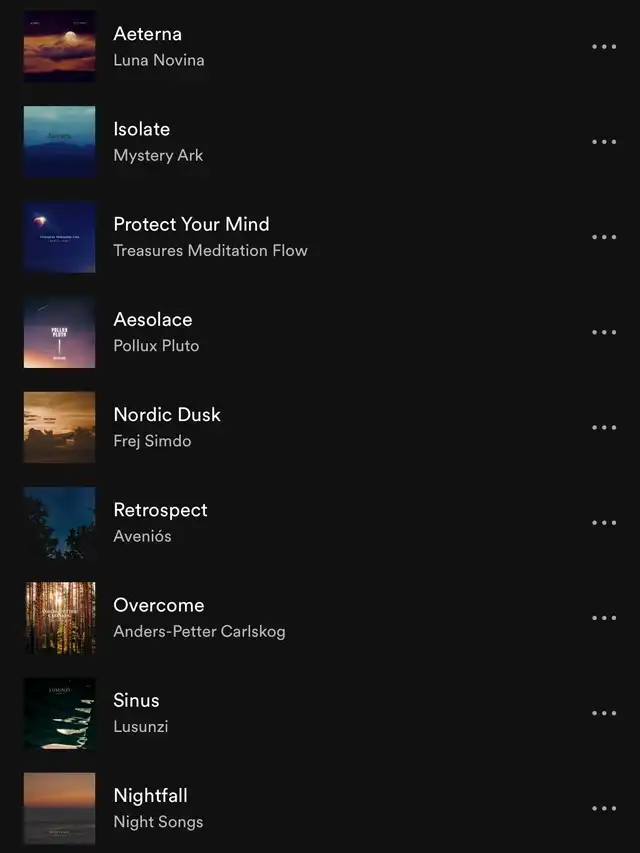The width and height of the screenshot is (640, 853).
Task: Show options for Protect Your Mind
Action: tap(604, 237)
